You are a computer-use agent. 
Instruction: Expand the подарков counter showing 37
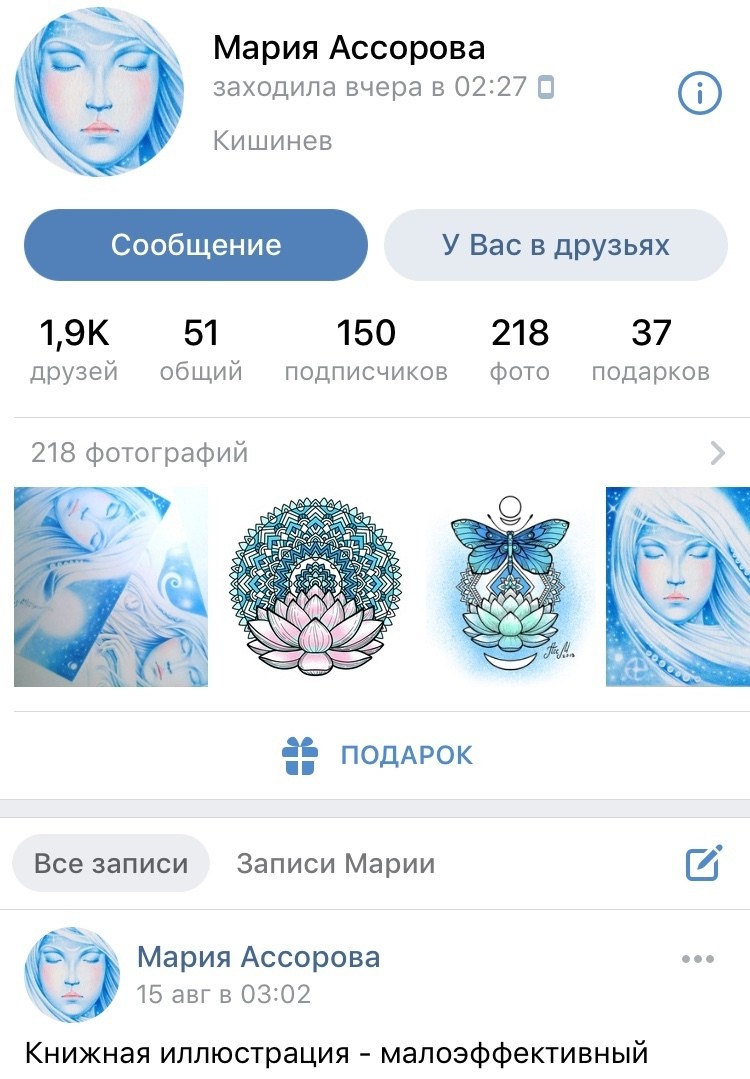click(652, 348)
